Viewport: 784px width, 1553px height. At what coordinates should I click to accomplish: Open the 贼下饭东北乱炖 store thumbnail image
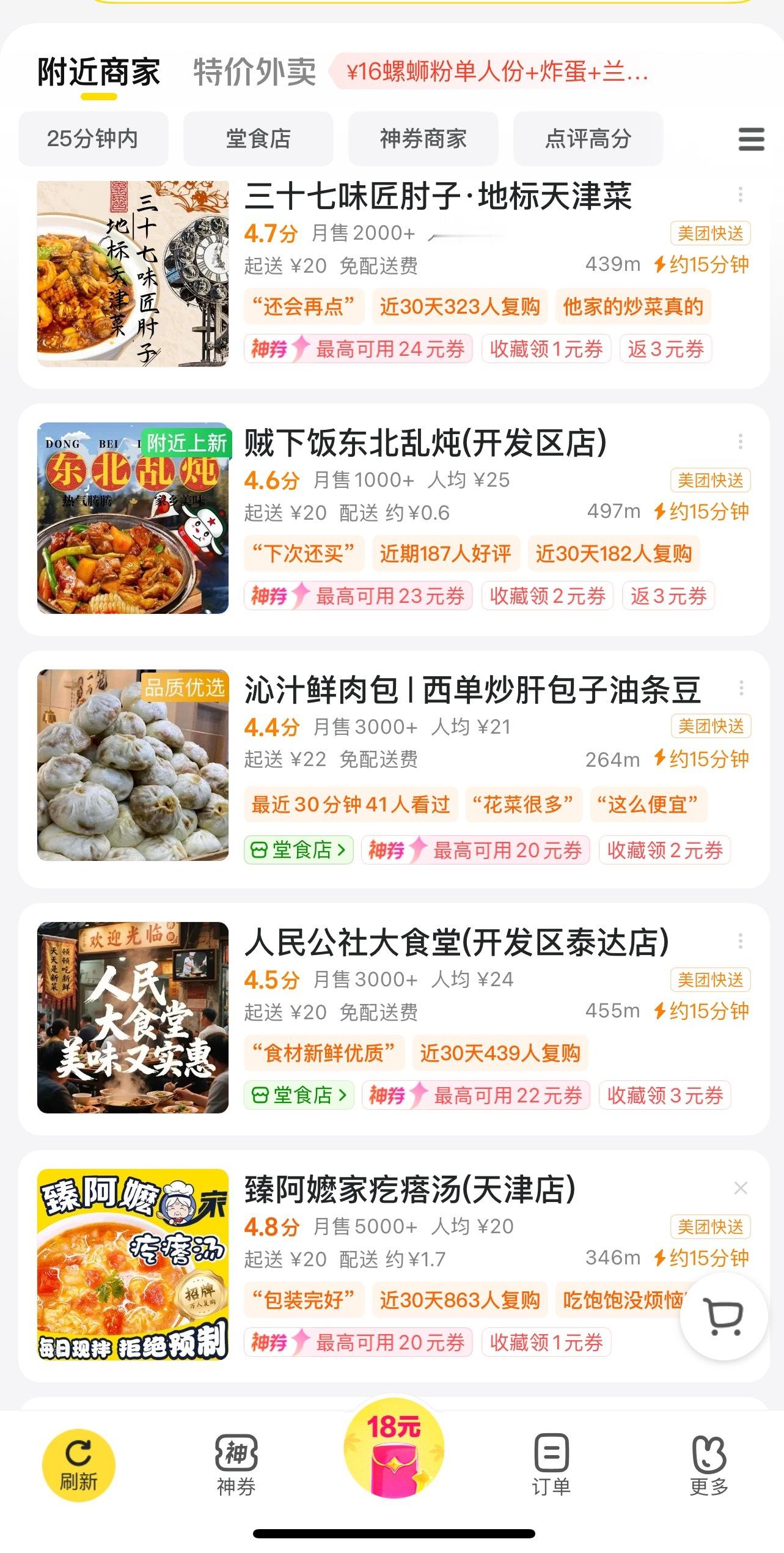coord(134,521)
